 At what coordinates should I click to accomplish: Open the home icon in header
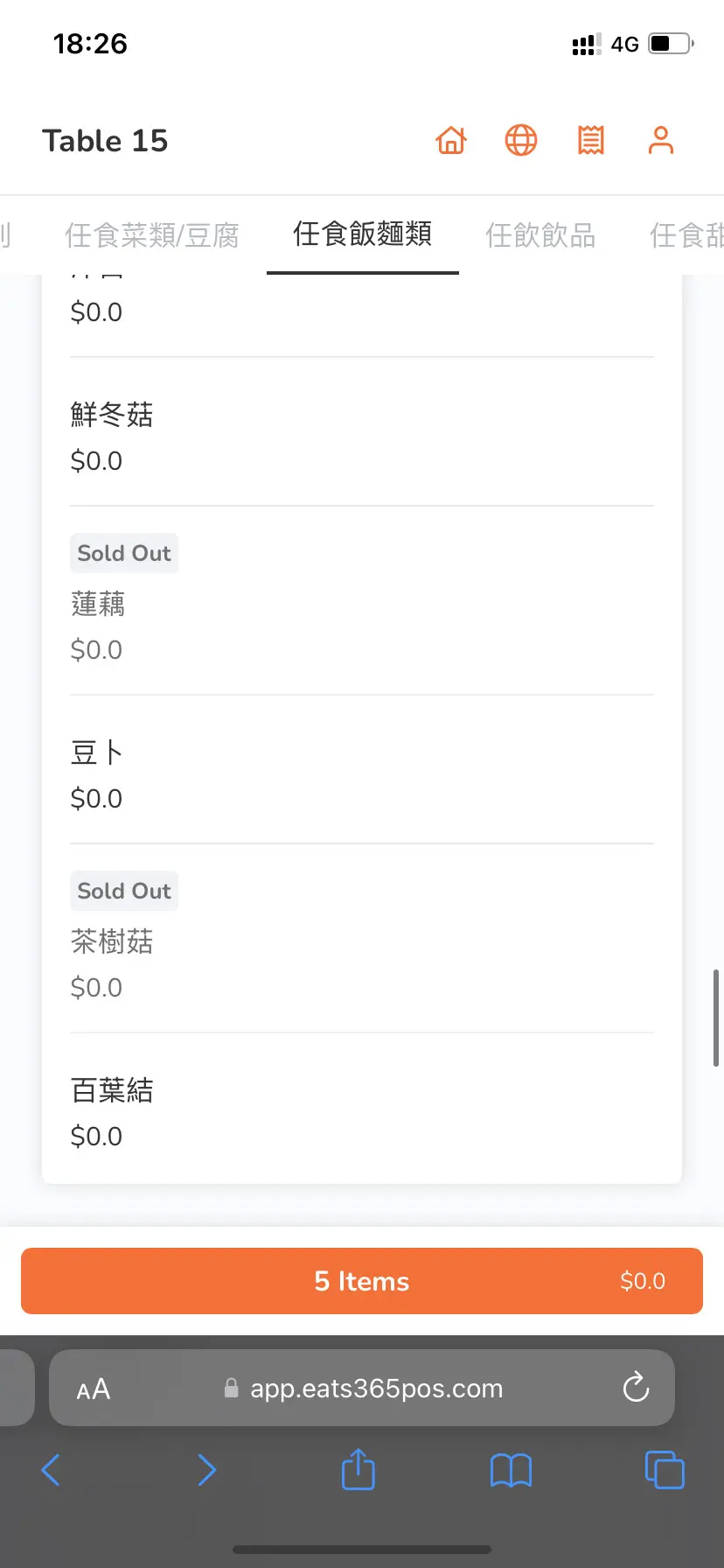(x=451, y=140)
